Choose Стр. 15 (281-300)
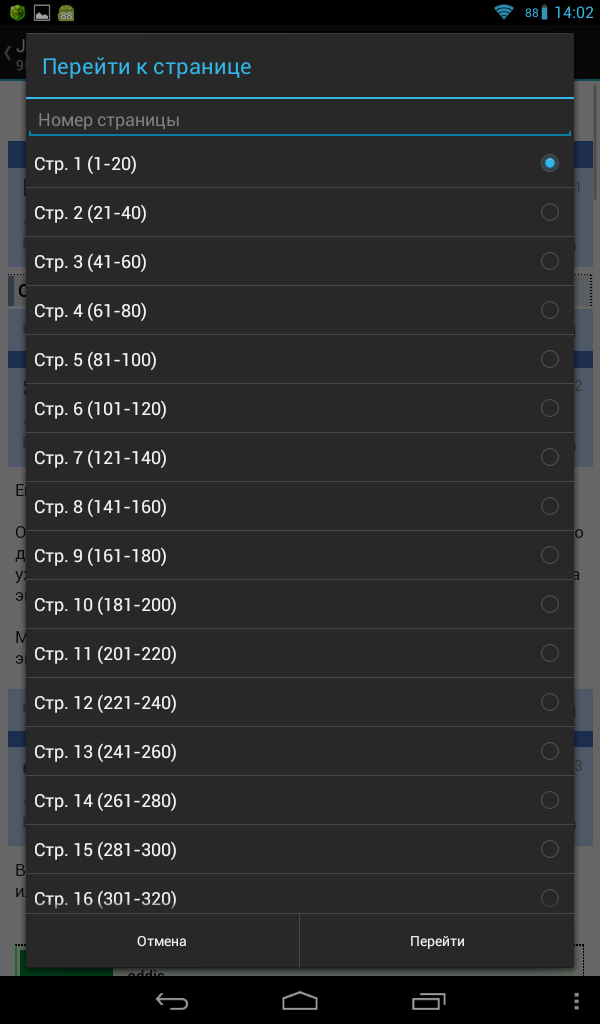The height and width of the screenshot is (1024, 600). click(300, 849)
